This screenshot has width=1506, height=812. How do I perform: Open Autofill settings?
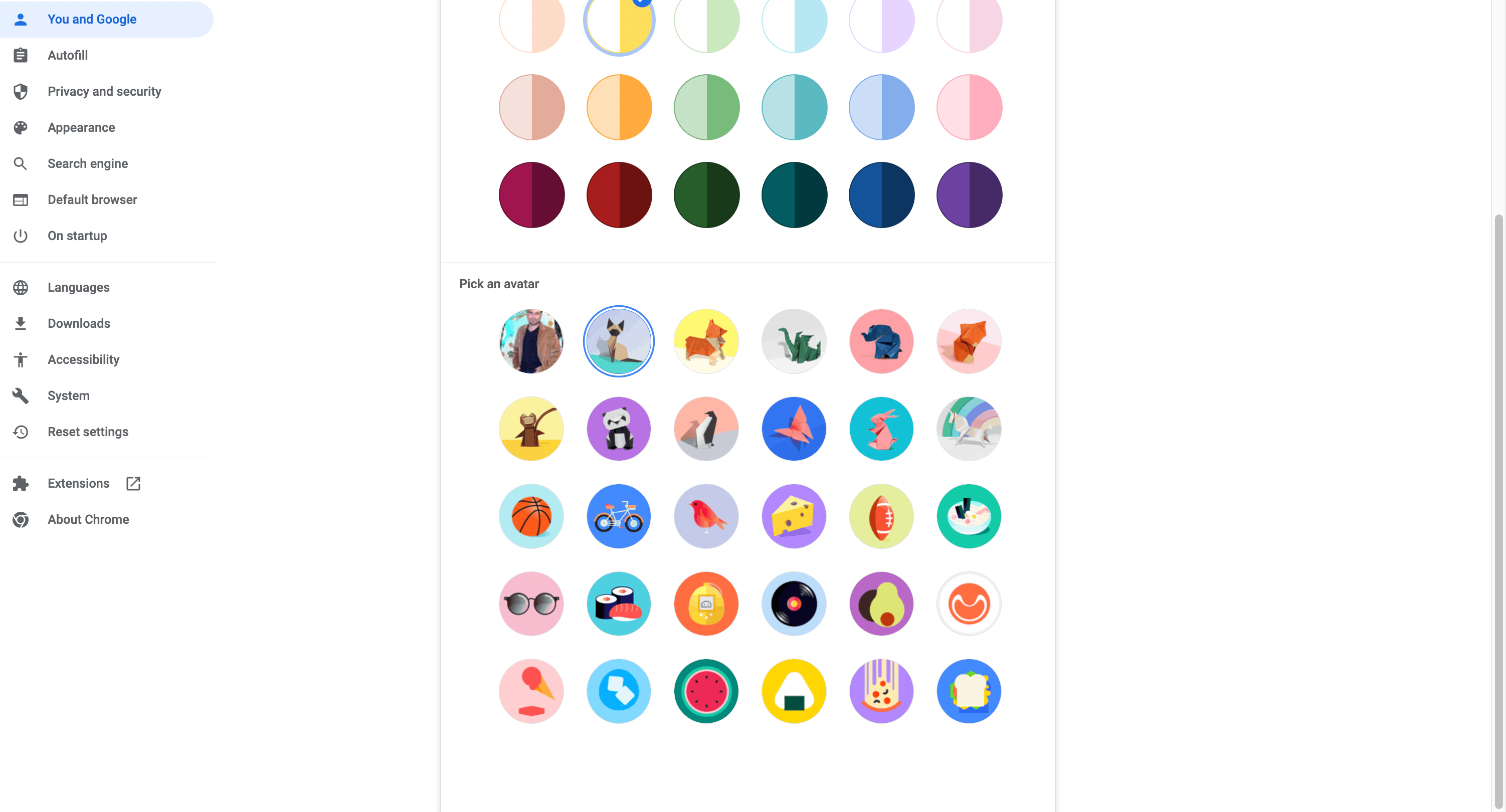67,55
